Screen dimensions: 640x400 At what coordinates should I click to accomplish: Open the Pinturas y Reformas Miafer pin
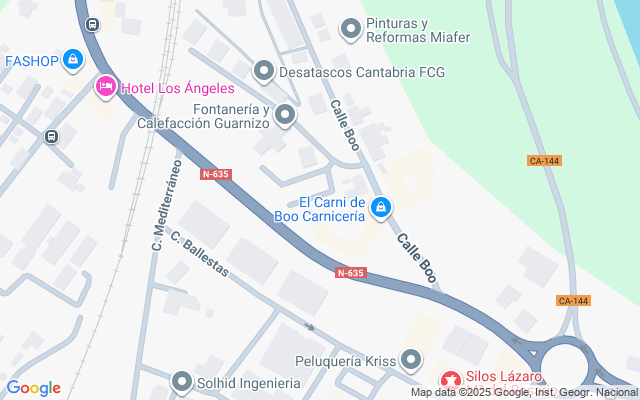(350, 30)
